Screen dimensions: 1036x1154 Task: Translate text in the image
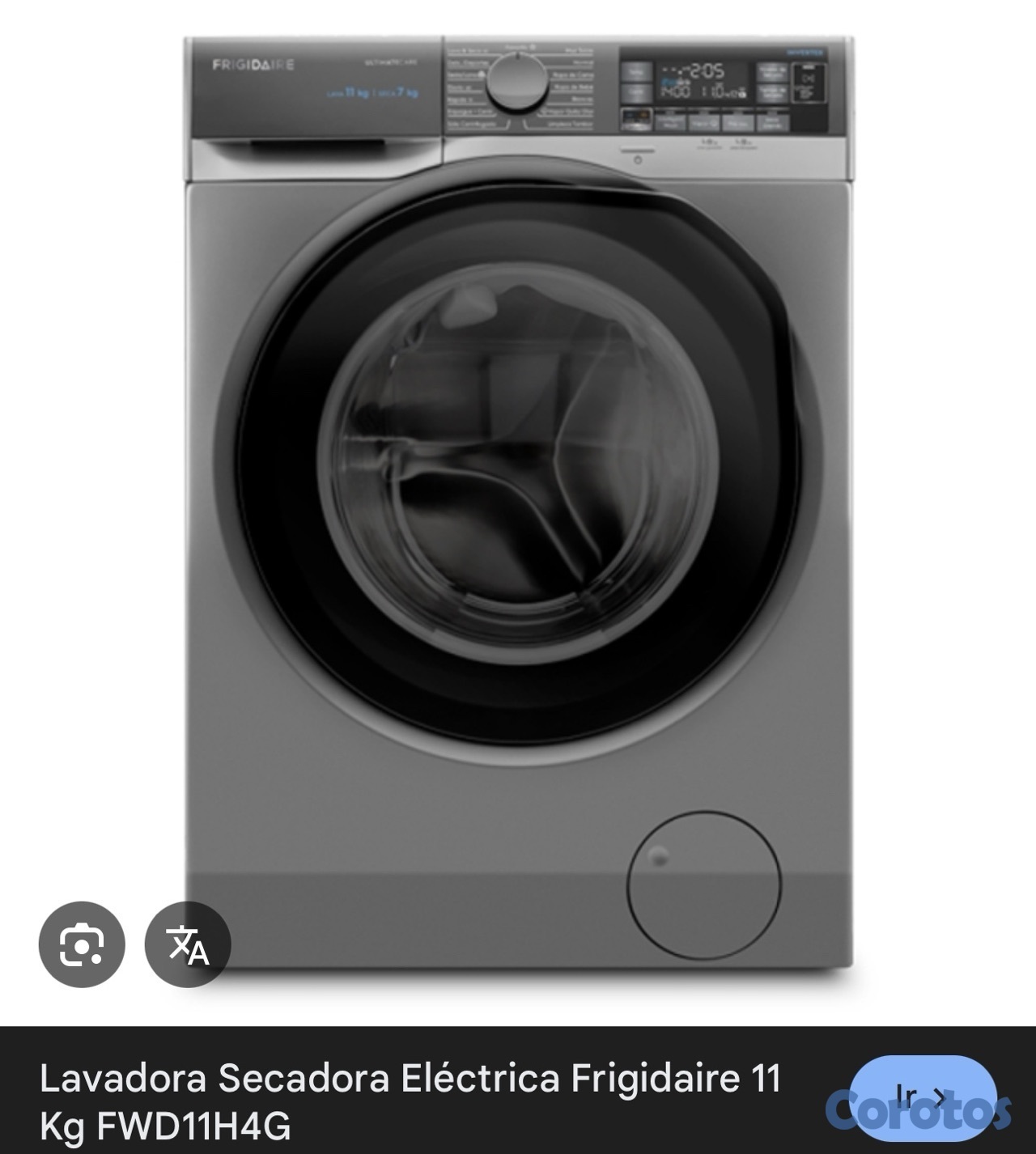click(x=188, y=944)
